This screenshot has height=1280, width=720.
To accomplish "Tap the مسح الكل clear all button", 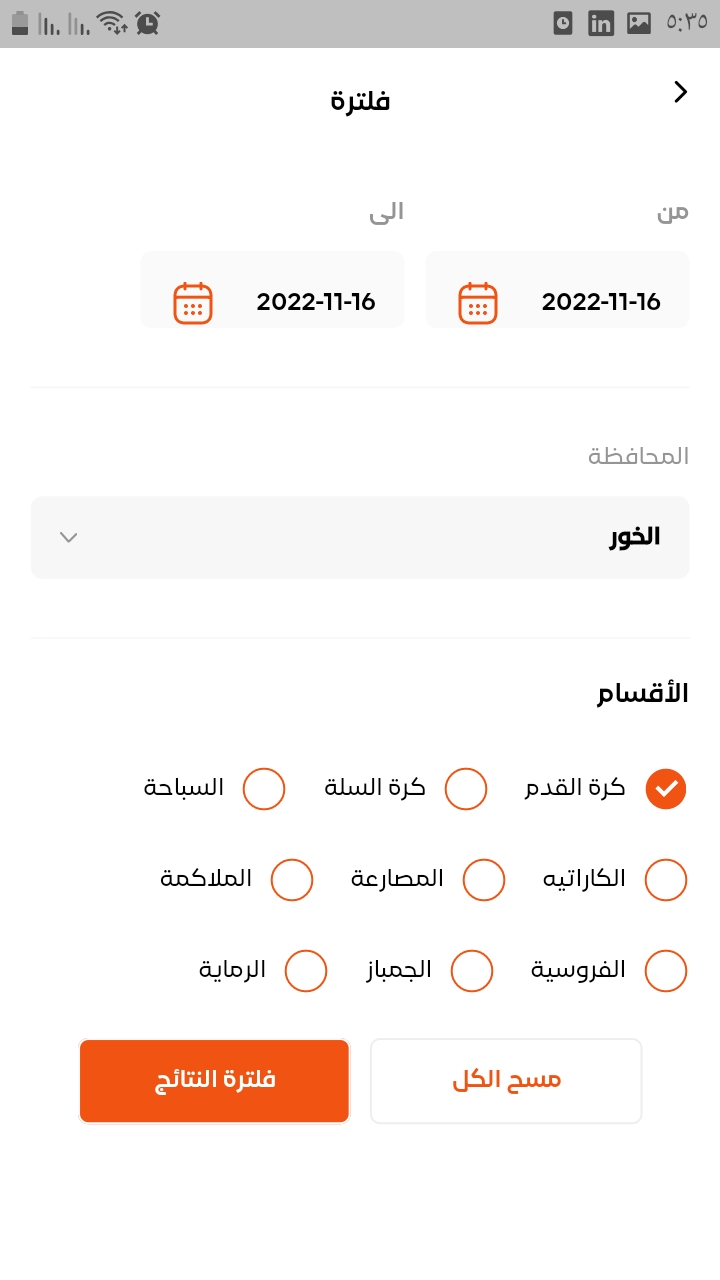I will coord(506,1081).
